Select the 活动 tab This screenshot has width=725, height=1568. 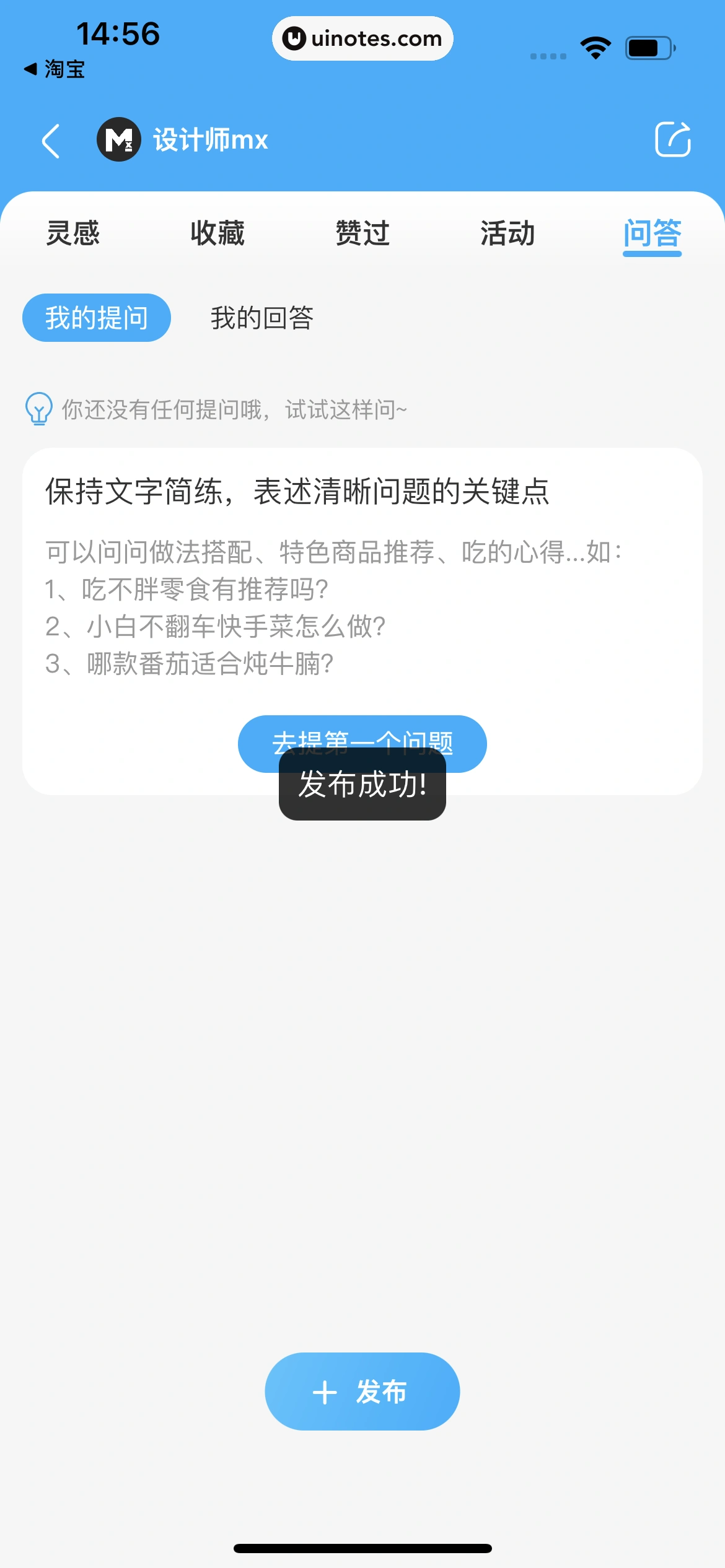point(507,233)
